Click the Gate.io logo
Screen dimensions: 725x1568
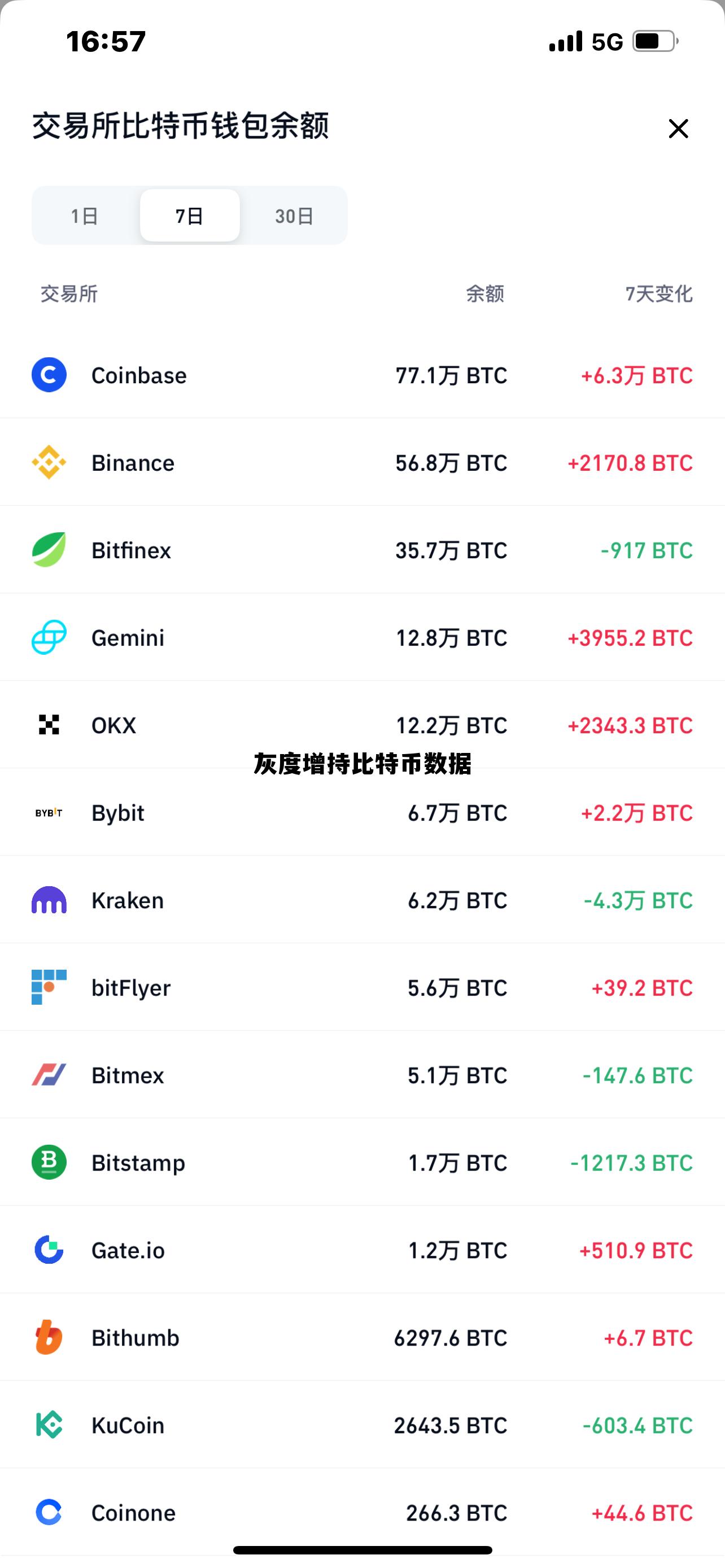click(49, 1250)
